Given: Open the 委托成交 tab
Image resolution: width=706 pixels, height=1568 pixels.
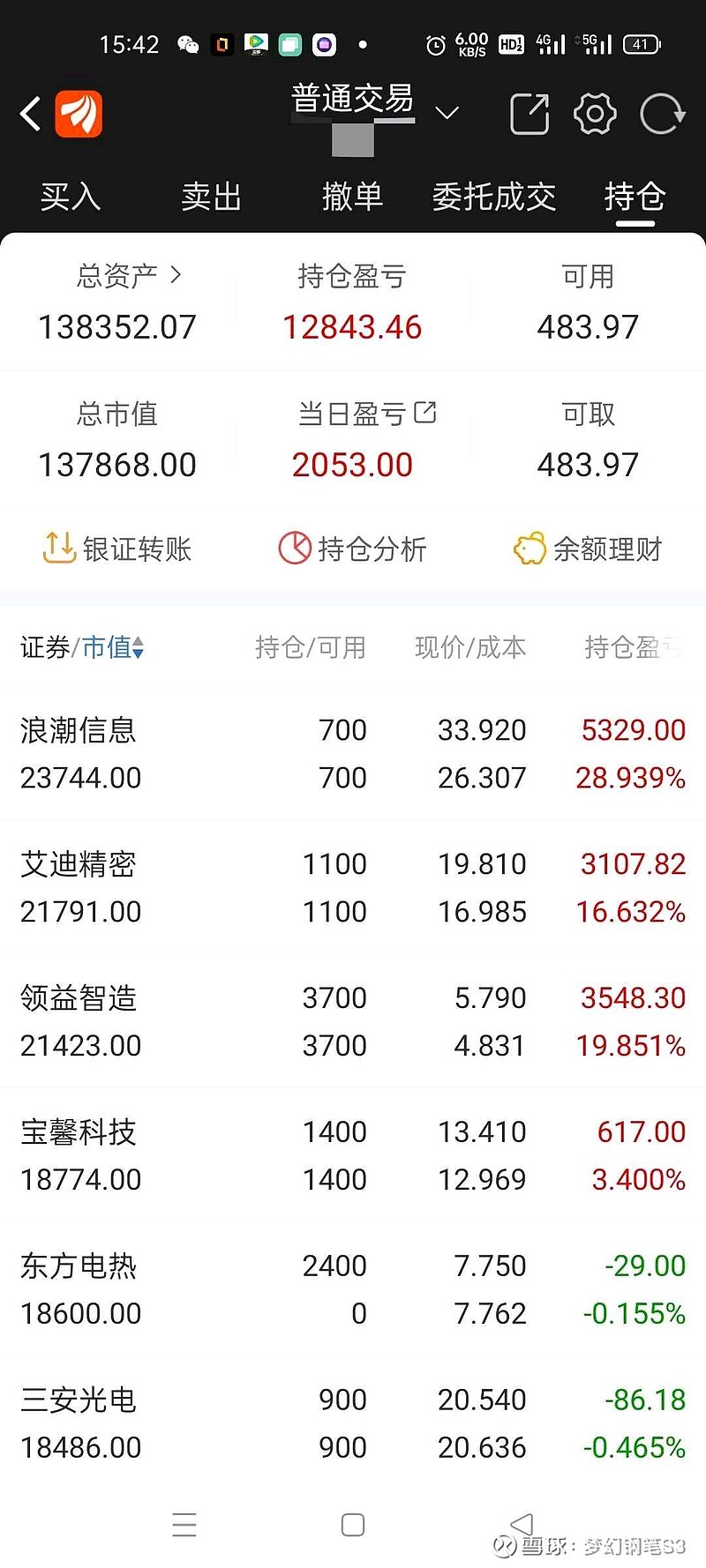Looking at the screenshot, I should [494, 196].
